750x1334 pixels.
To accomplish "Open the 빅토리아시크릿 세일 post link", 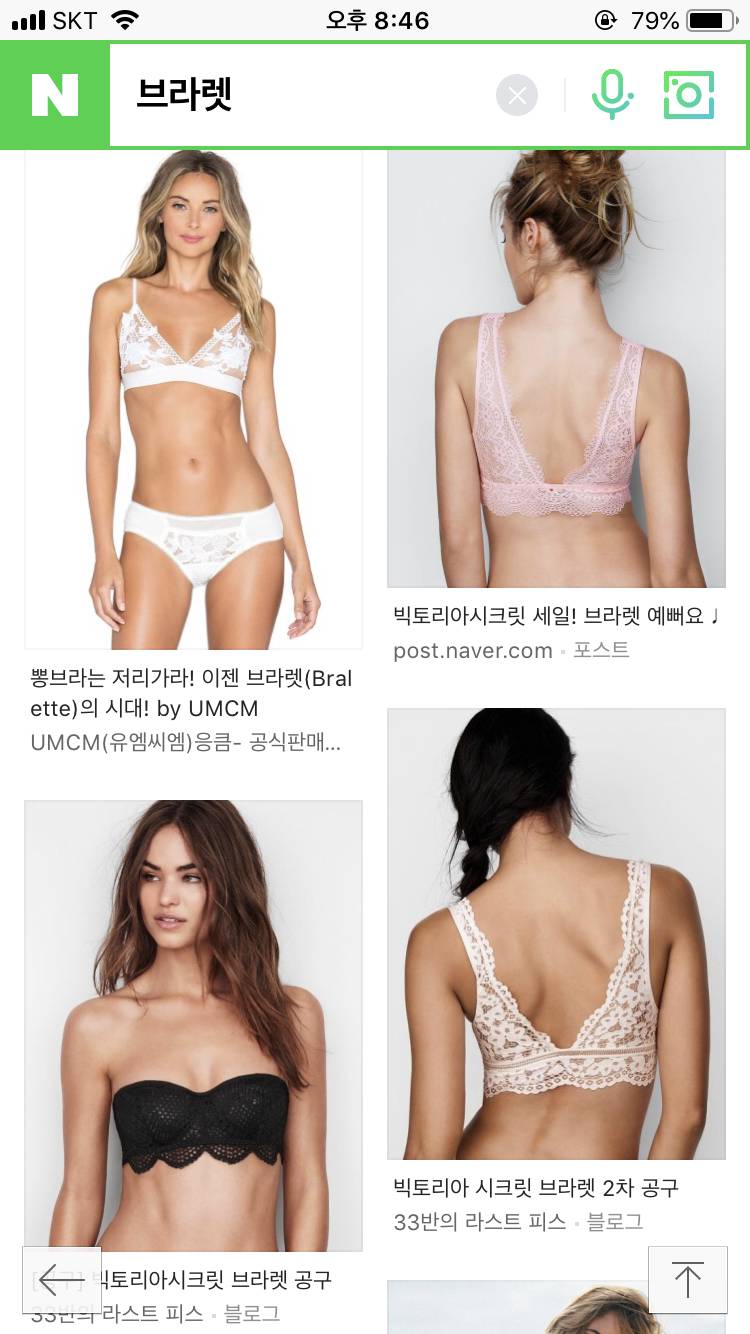I will pos(555,618).
